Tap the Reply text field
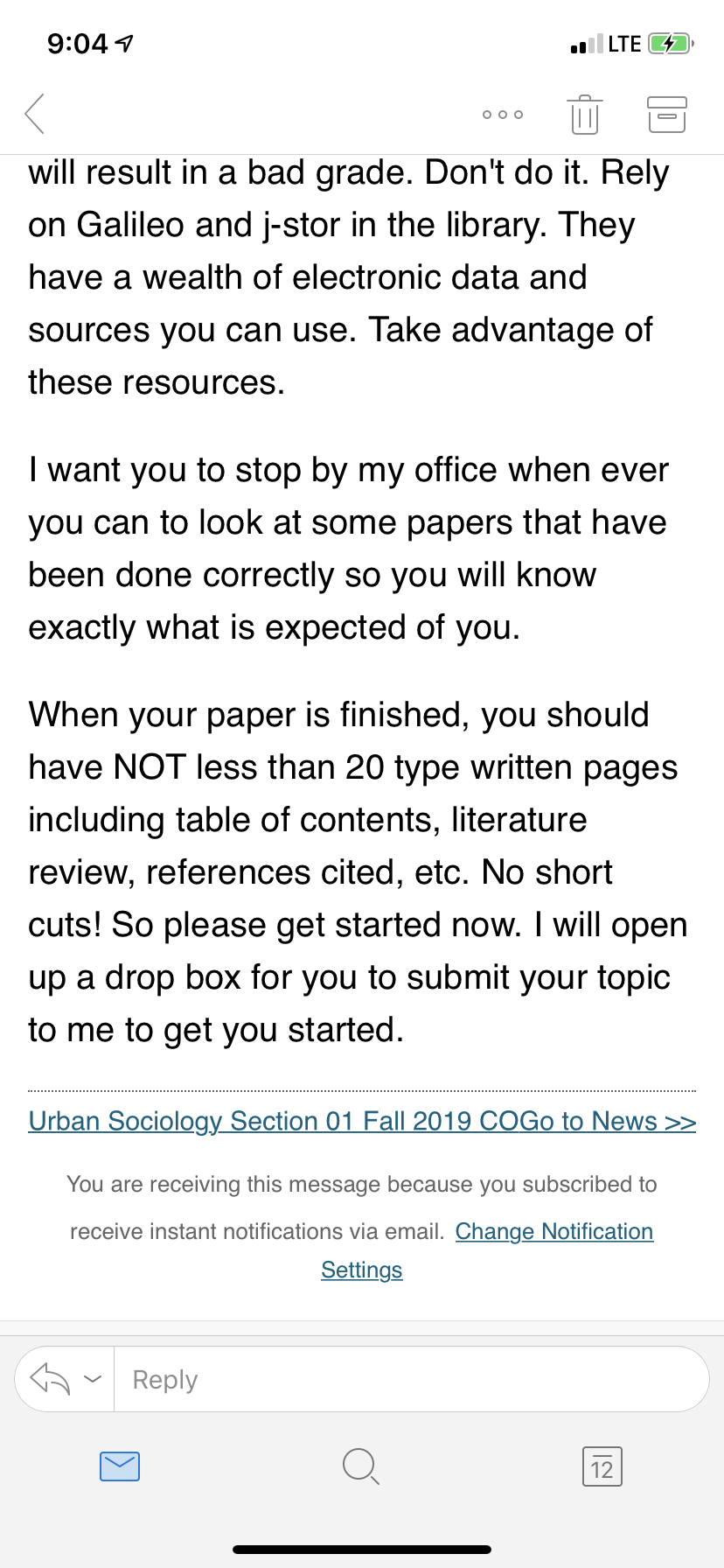The image size is (724, 1568). tap(411, 1379)
